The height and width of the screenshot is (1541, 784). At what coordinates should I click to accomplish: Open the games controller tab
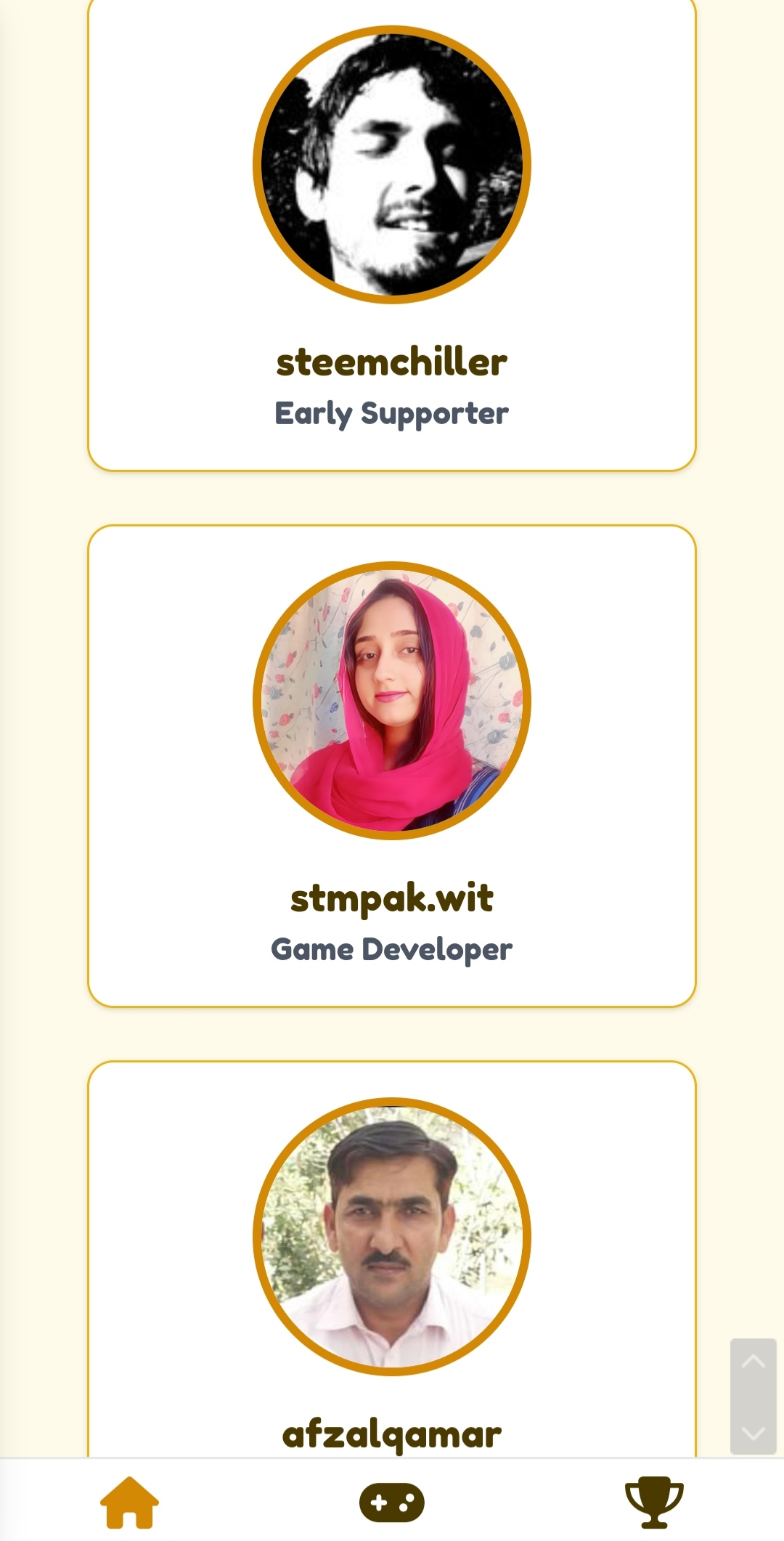[x=392, y=1503]
